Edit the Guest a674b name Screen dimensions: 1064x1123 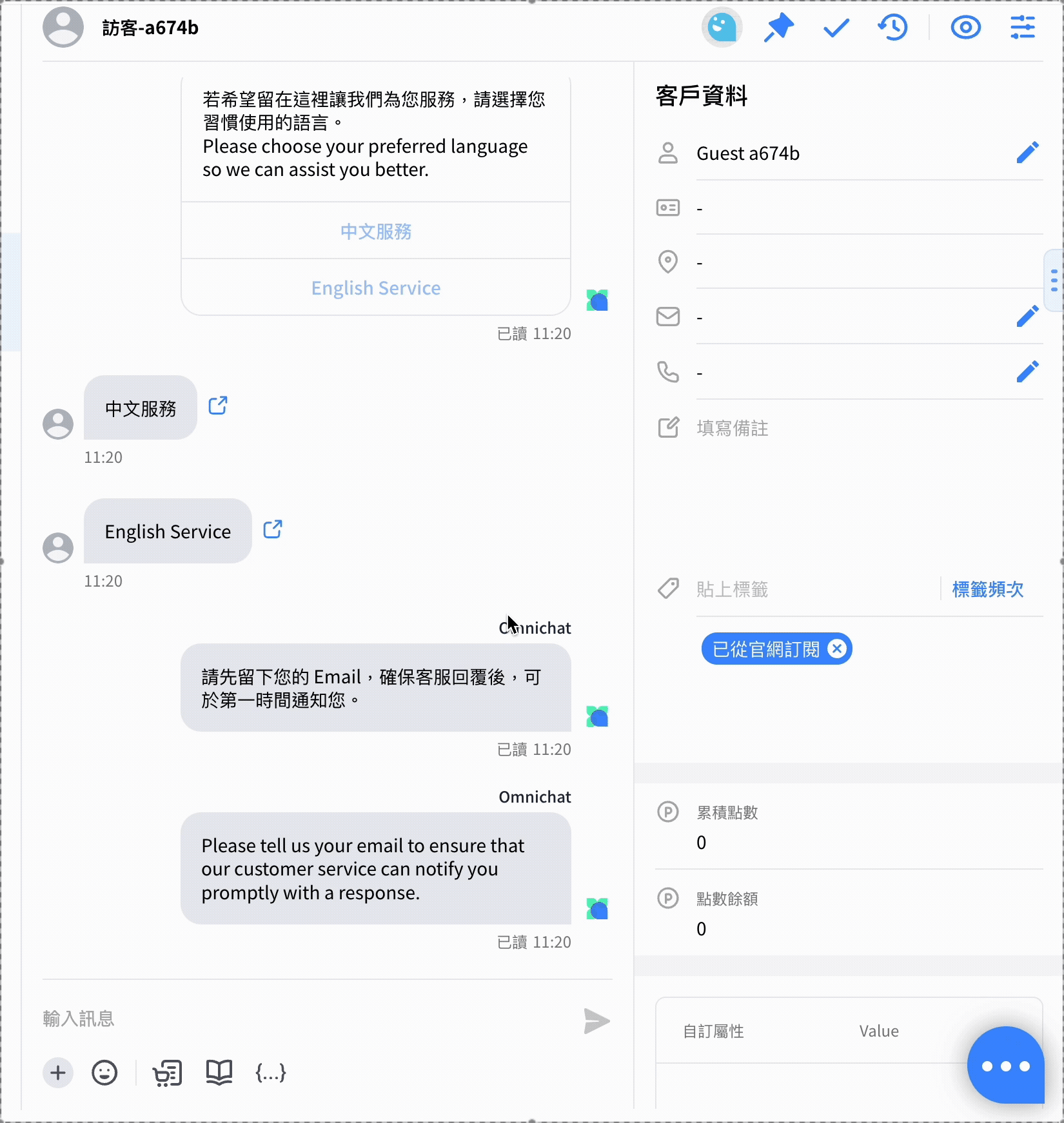(x=1027, y=153)
